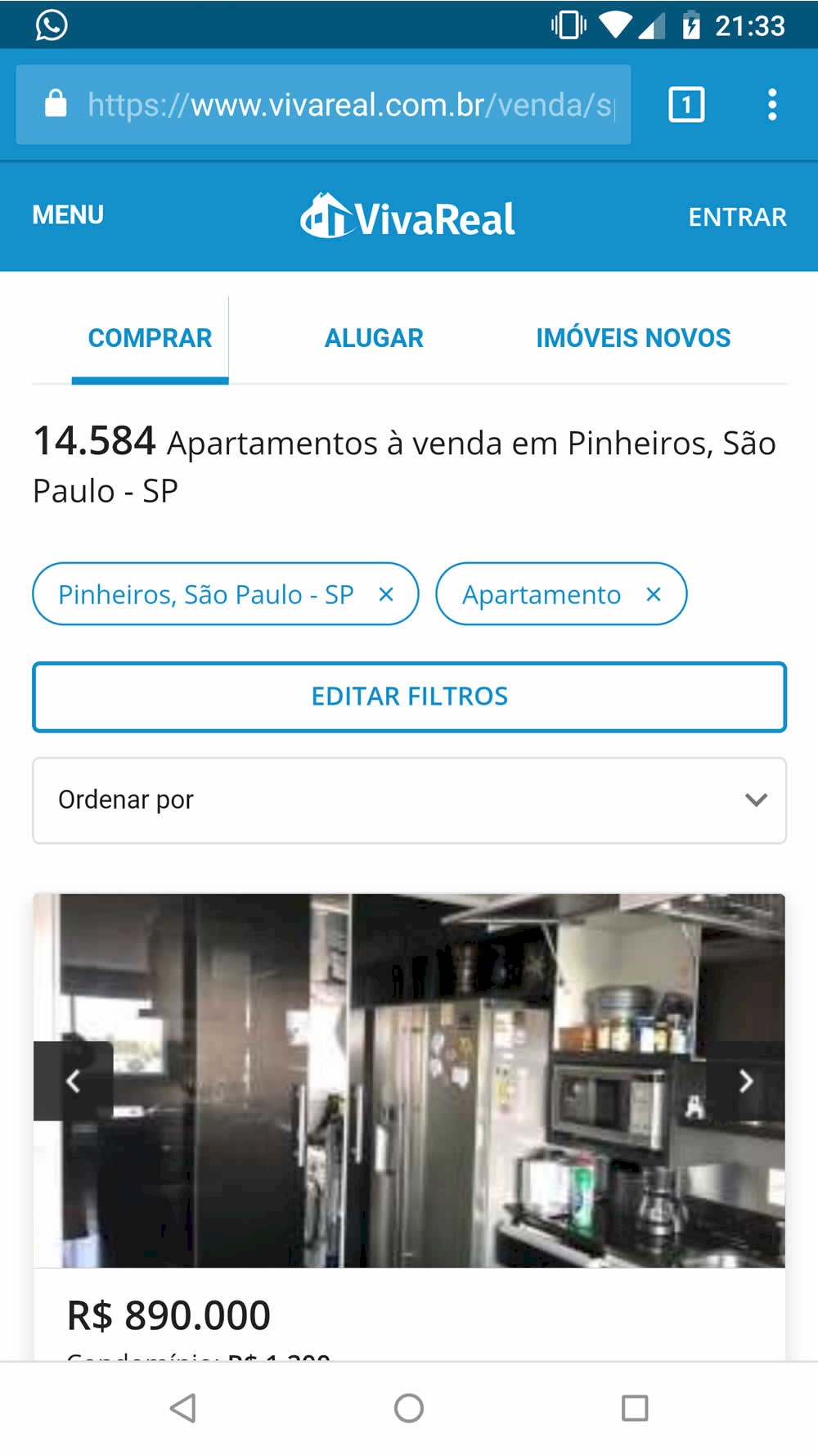Screen dimensions: 818x1456
Task: Remove the Apartamento filter chip
Action: click(x=653, y=594)
